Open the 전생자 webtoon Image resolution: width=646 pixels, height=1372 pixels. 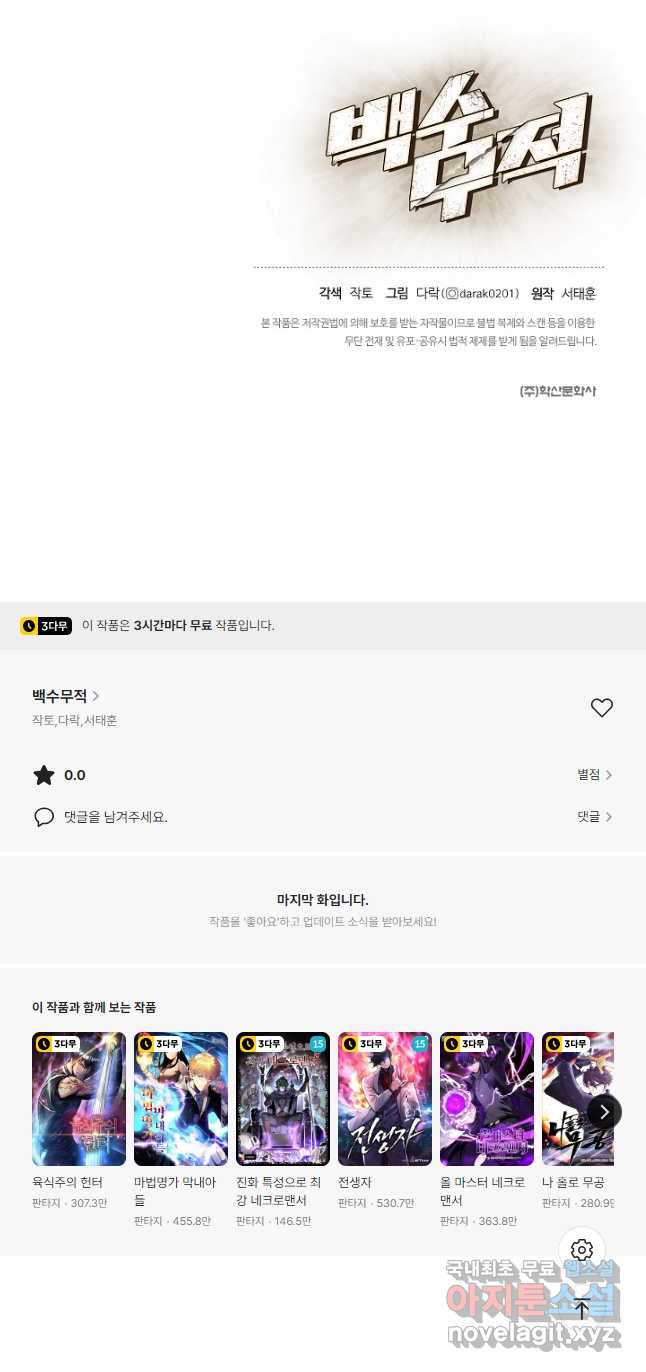[385, 1099]
